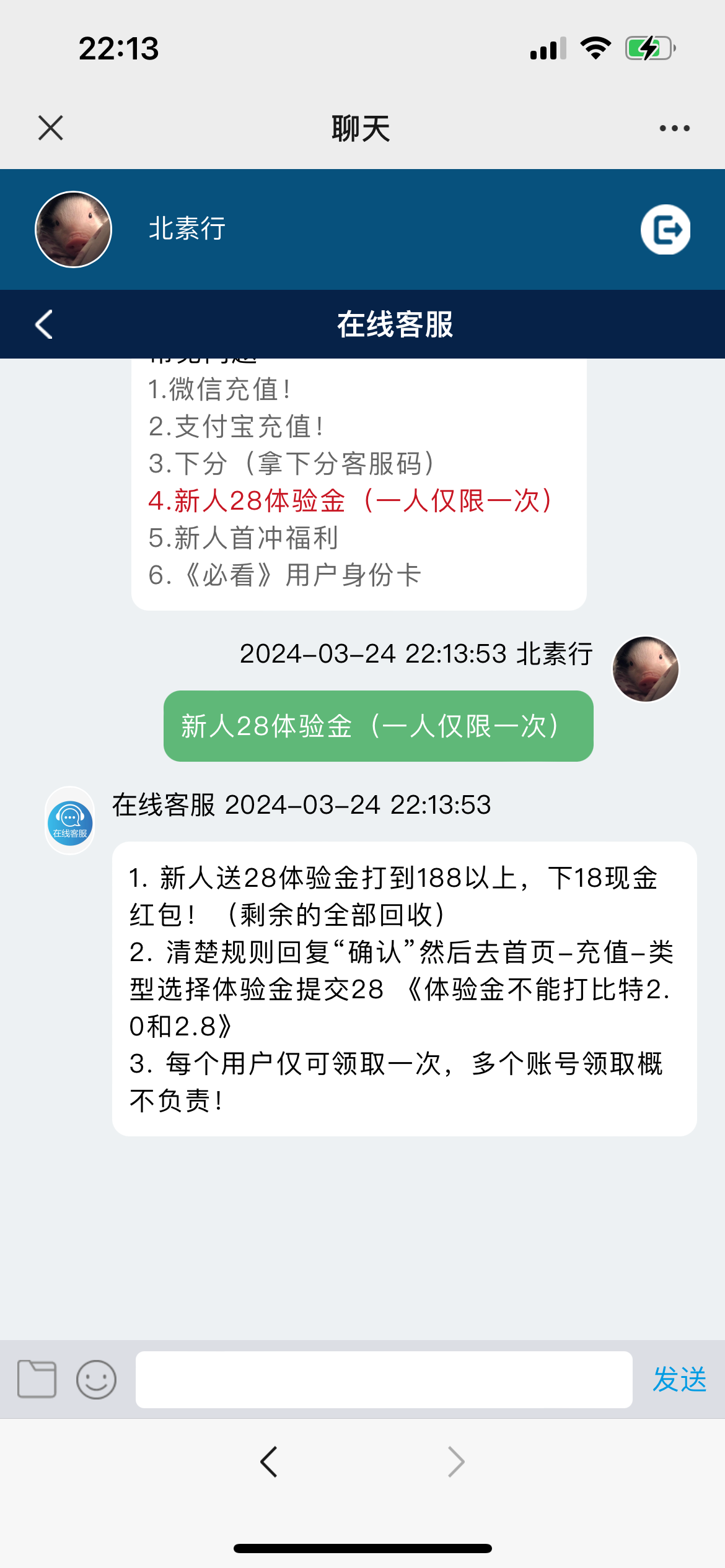The height and width of the screenshot is (1568, 725).
Task: Go back with browser back arrow
Action: (269, 1462)
